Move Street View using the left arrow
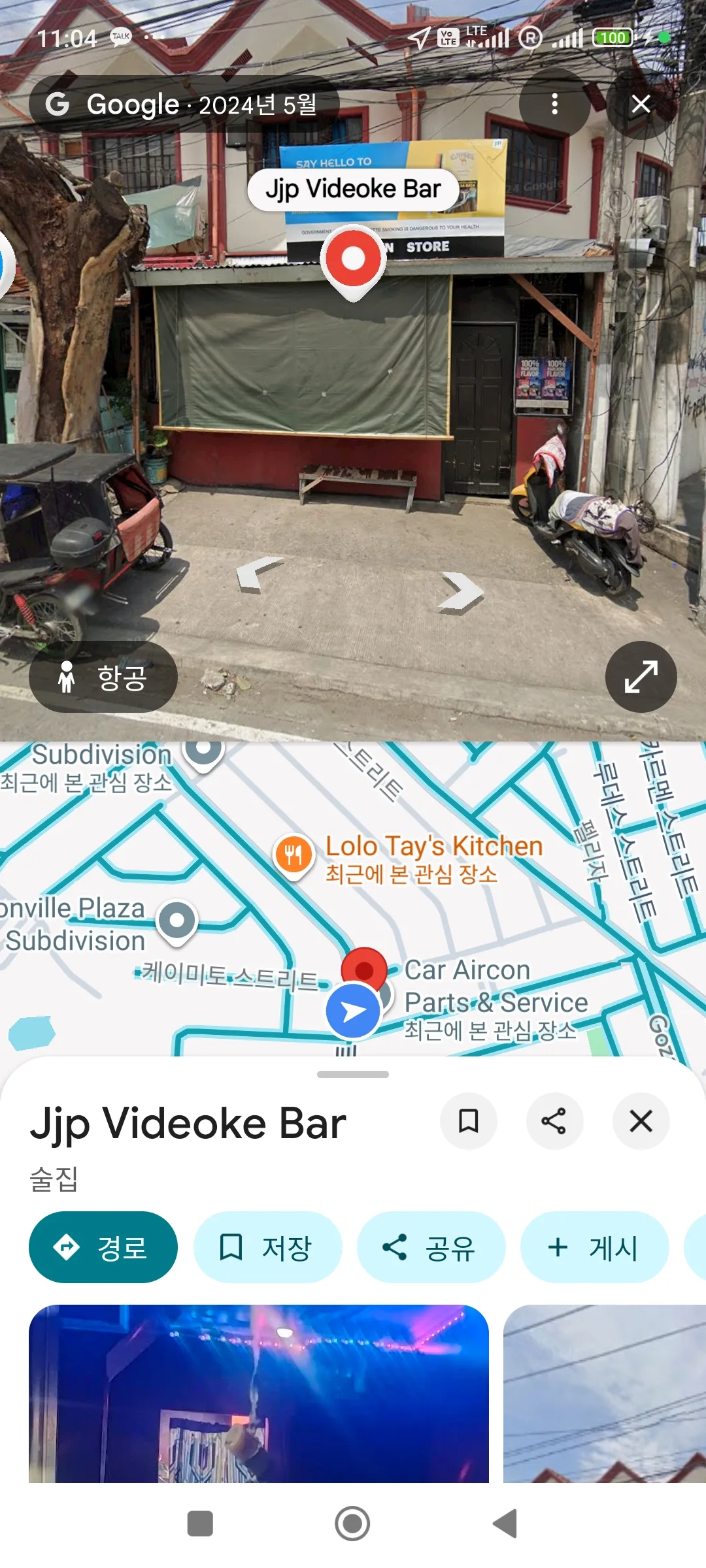The height and width of the screenshot is (1568, 706). [260, 574]
